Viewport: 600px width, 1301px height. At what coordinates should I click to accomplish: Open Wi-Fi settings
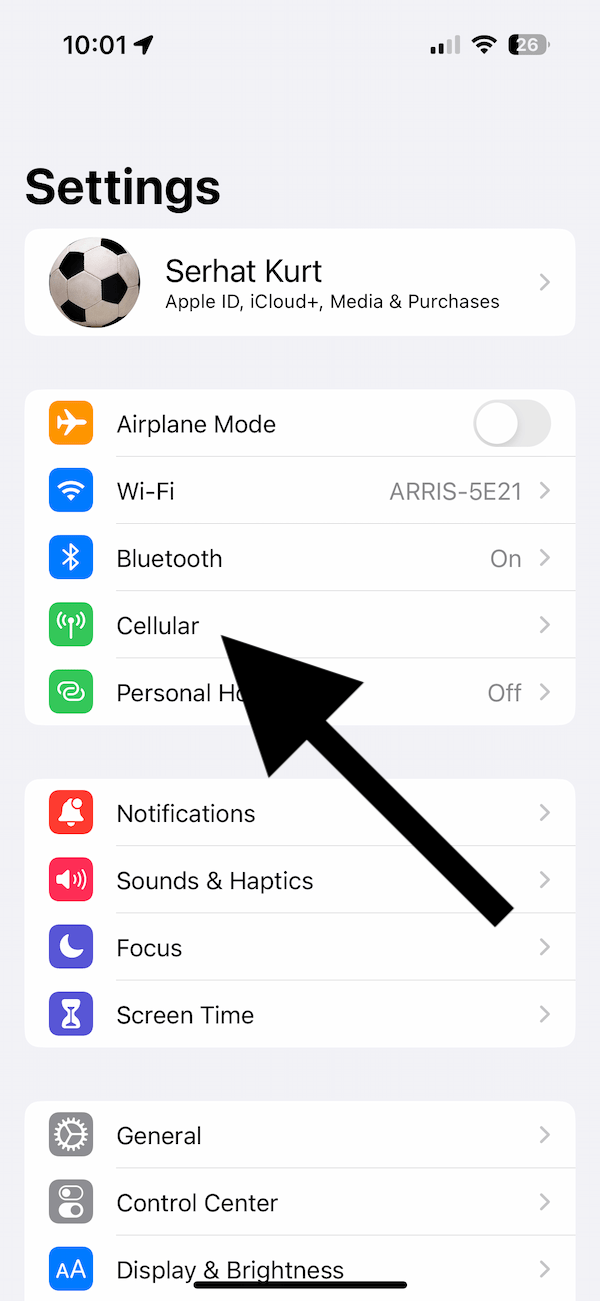coord(300,490)
